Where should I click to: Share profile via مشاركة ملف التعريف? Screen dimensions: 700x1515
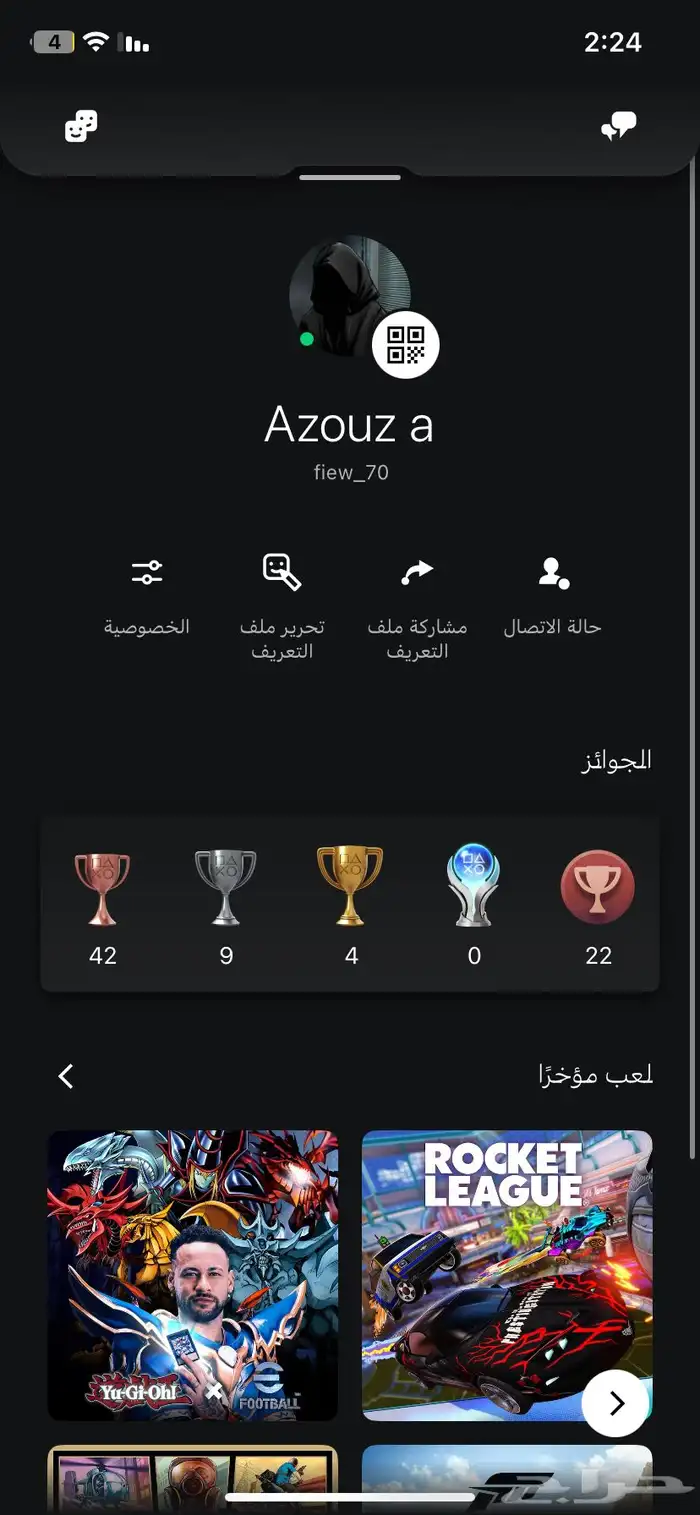417,607
